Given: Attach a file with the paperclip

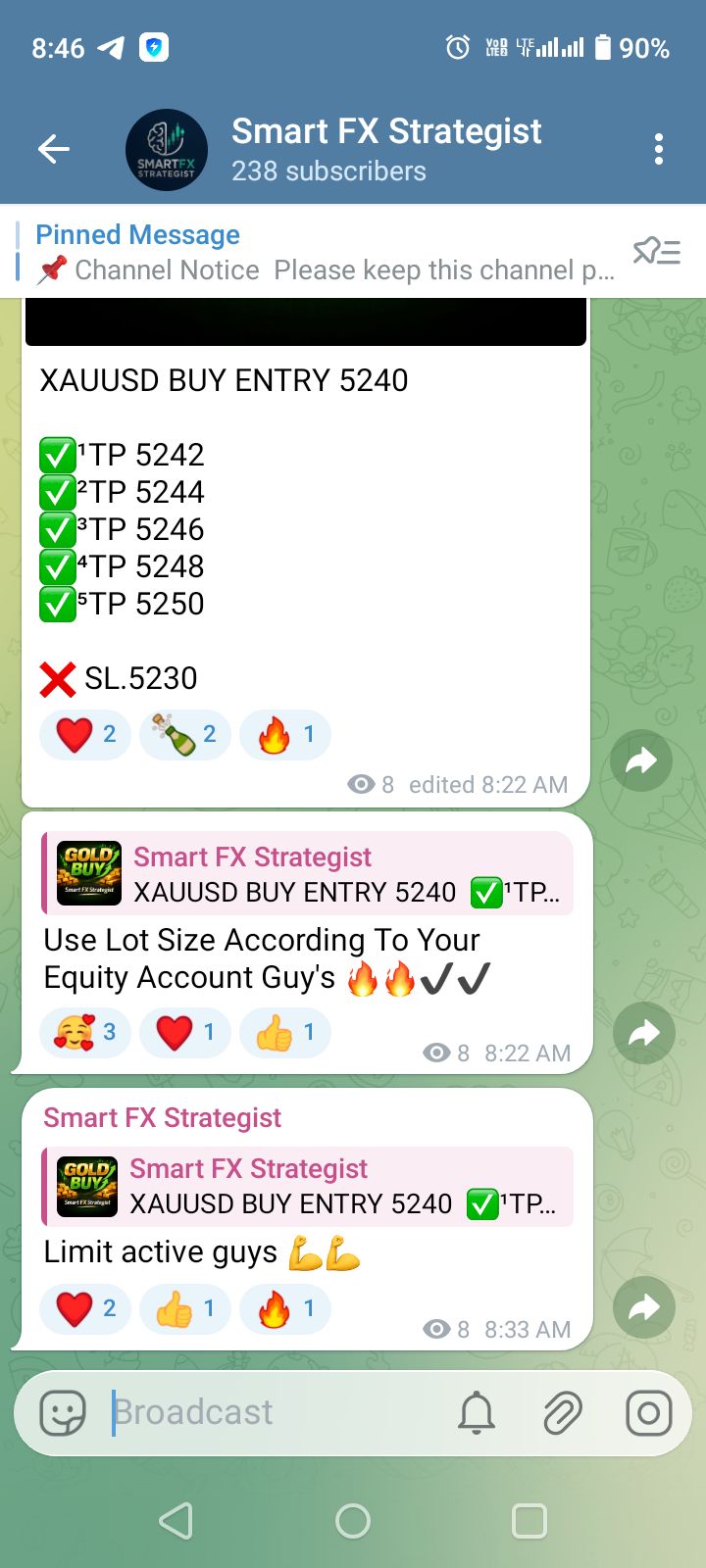Looking at the screenshot, I should (563, 1413).
